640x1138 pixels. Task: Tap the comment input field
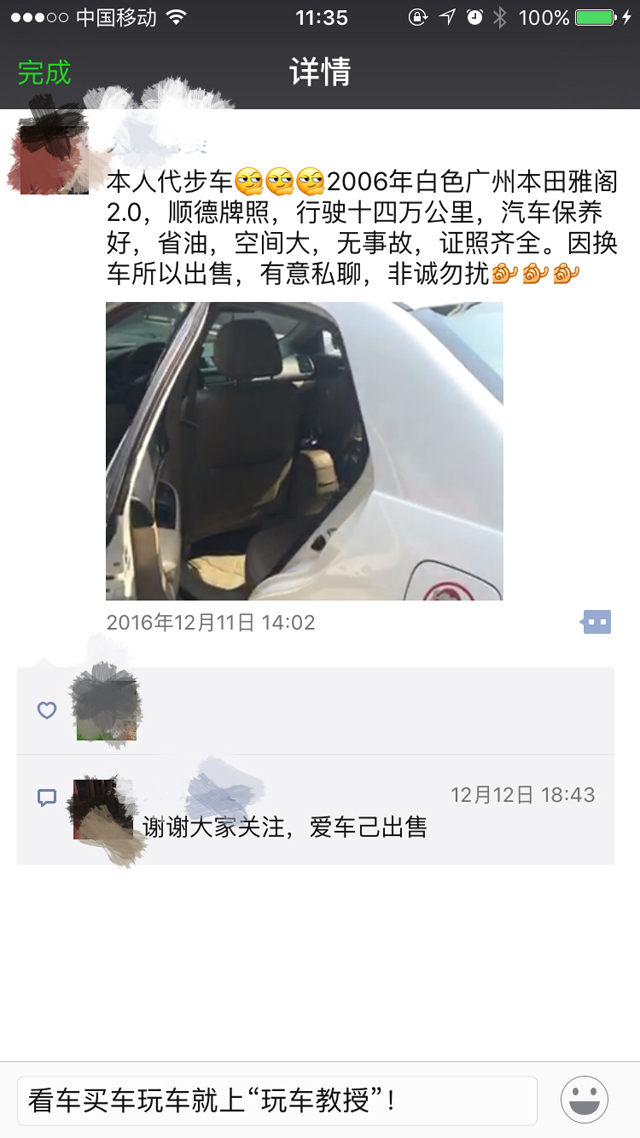coord(277,1101)
